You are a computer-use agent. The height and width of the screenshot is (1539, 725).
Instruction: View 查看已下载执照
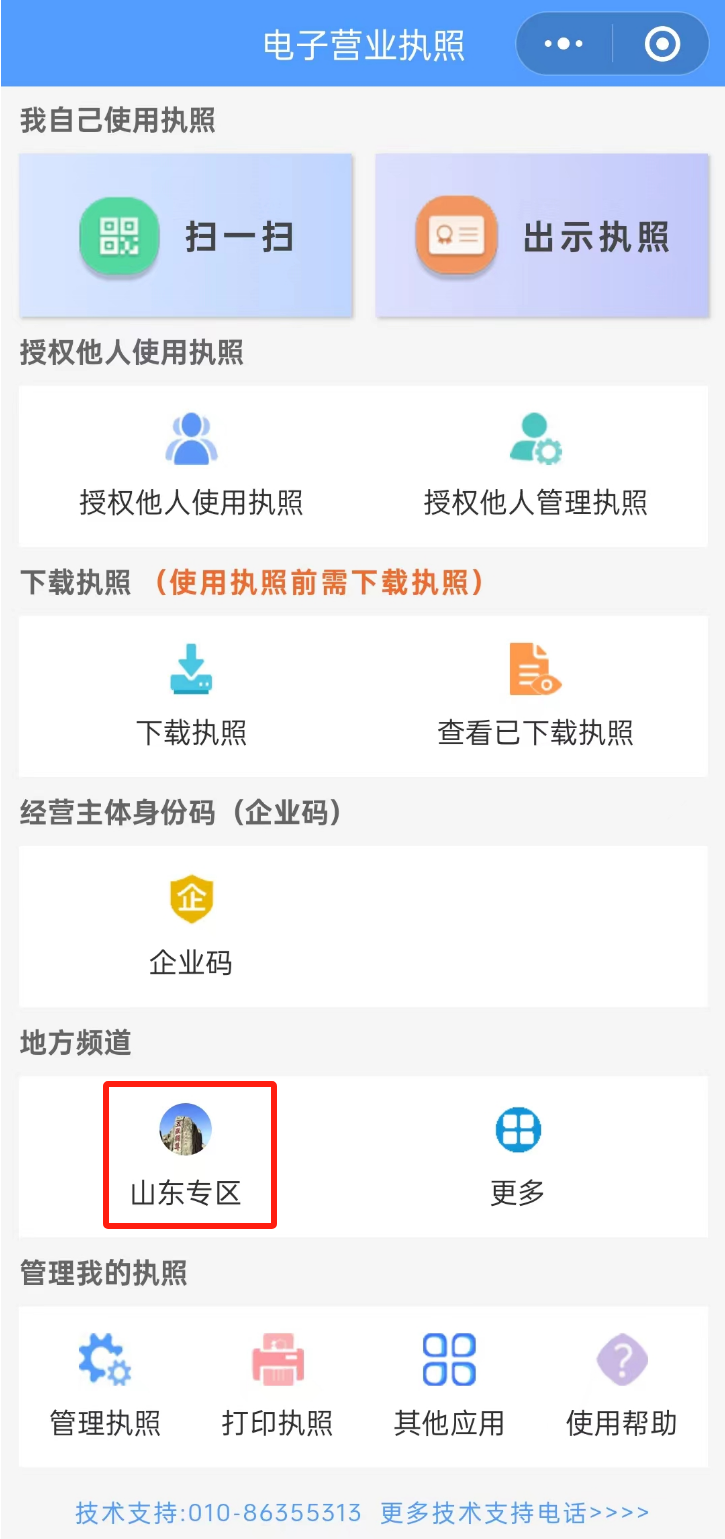coord(535,695)
